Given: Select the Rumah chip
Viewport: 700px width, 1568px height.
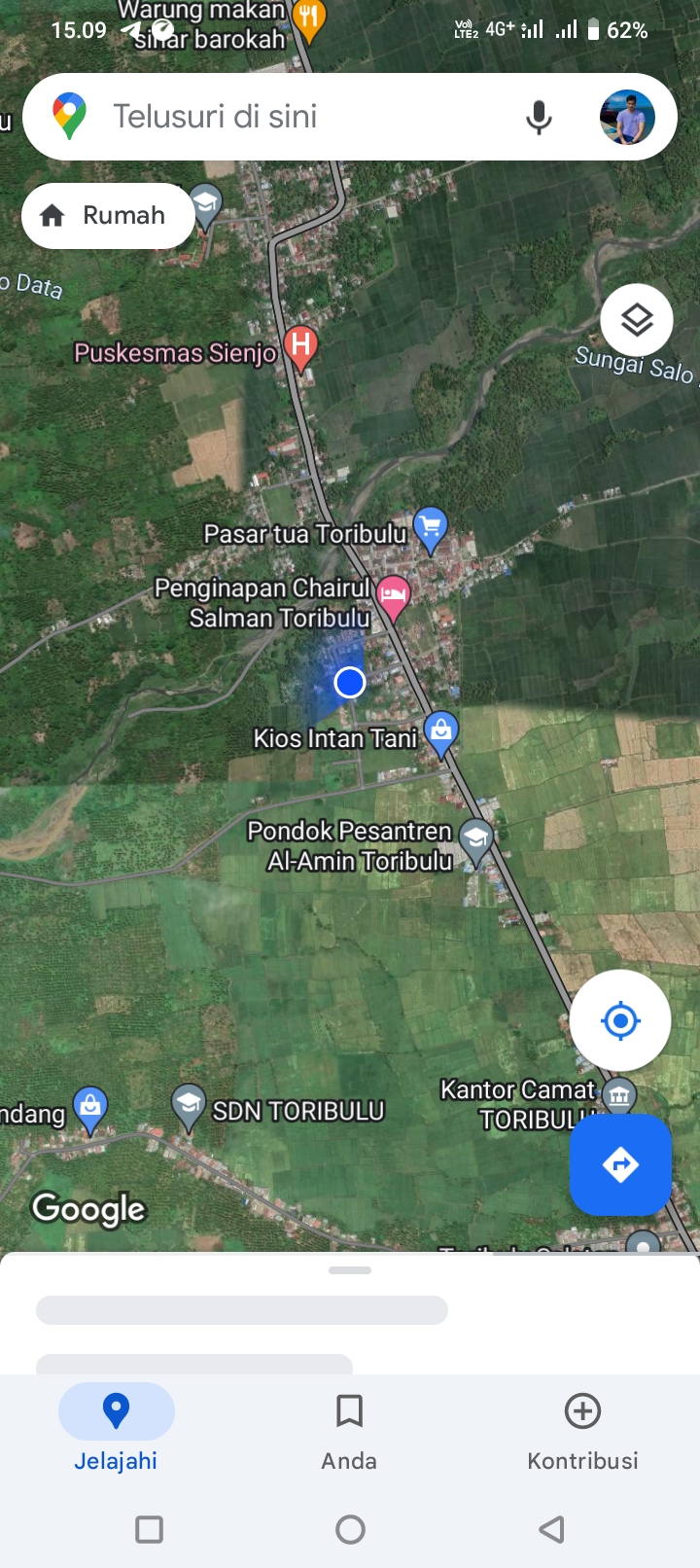Looking at the screenshot, I should coord(108,216).
